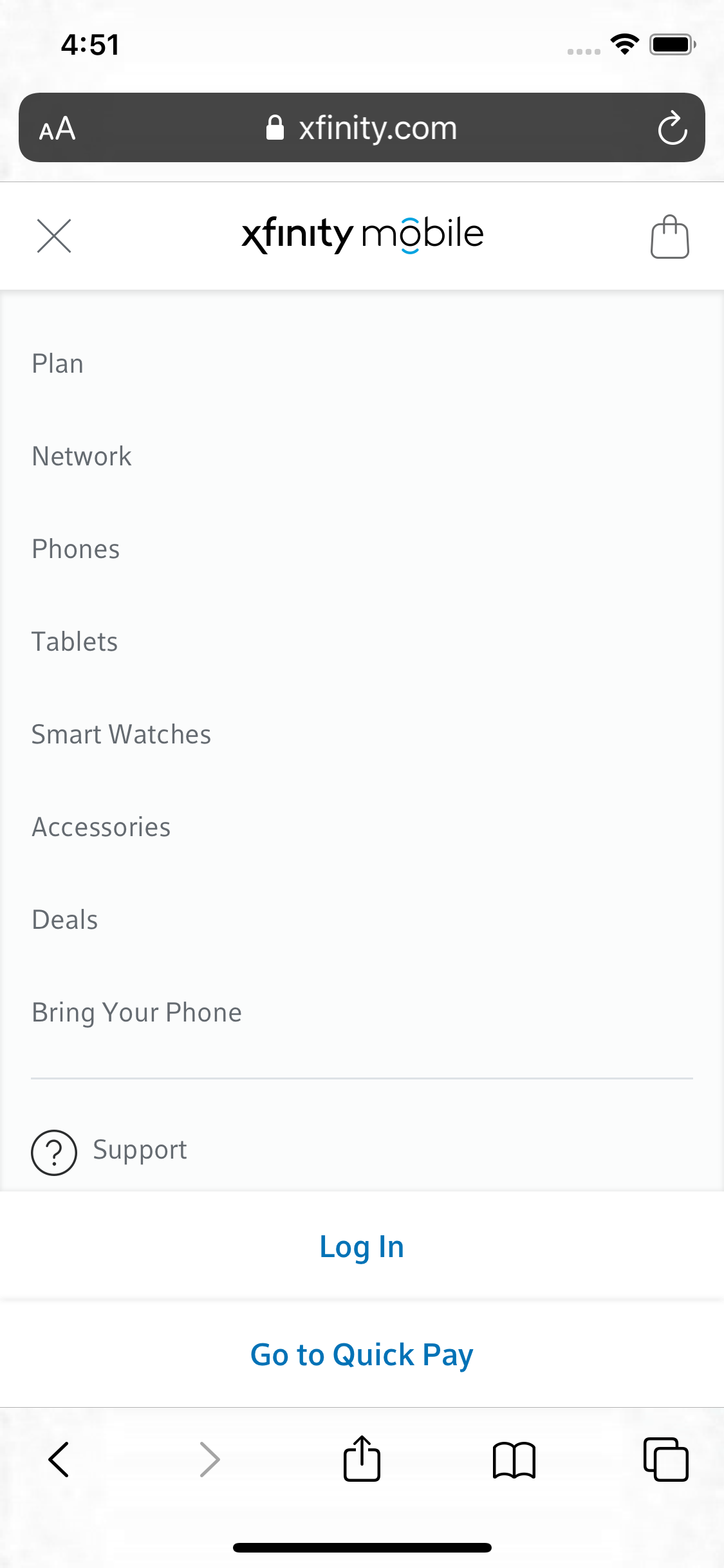Reload the xfinity.com page
The image size is (724, 1568).
(x=672, y=127)
